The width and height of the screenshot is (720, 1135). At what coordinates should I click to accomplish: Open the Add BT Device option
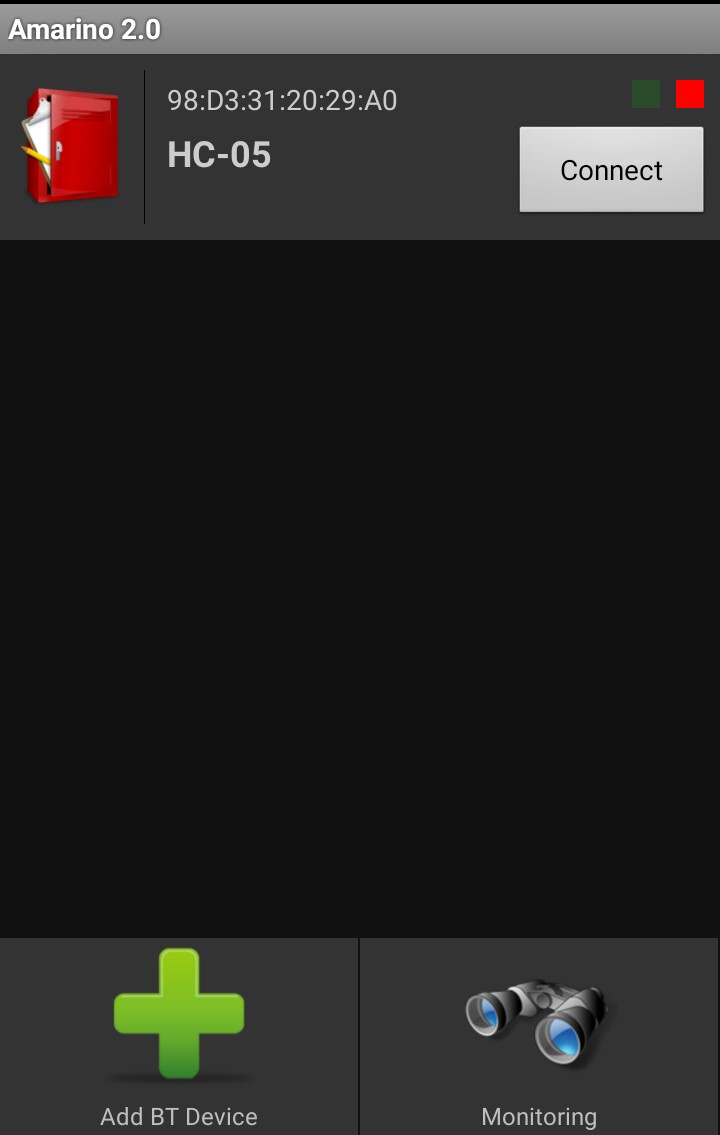(179, 1035)
